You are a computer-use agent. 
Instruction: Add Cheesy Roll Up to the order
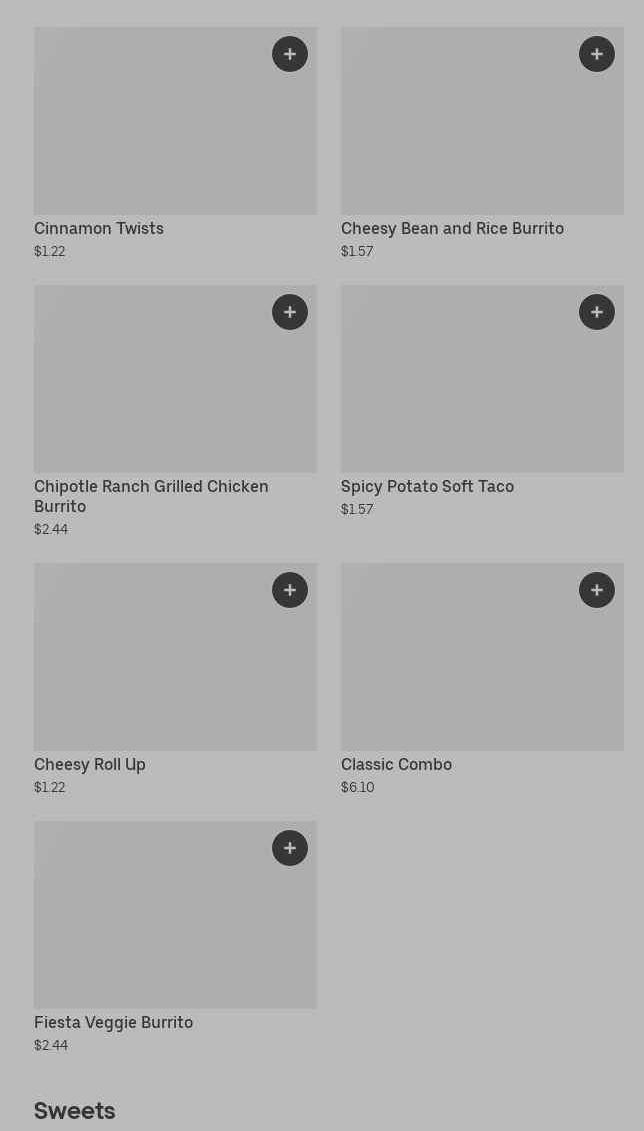pyautogui.click(x=290, y=590)
